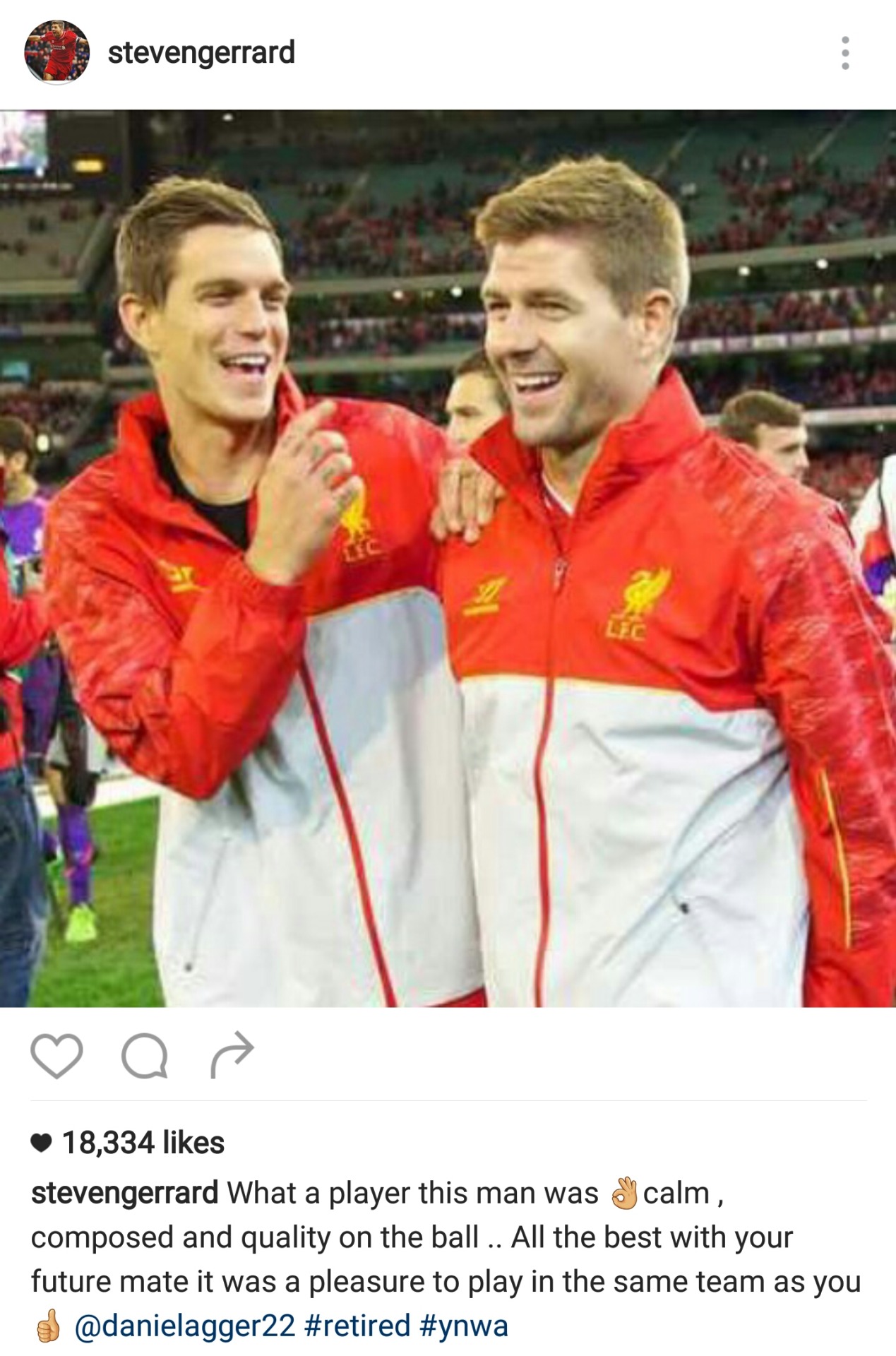Screen dimensions: 896x1356
Task: Browse the #retired hashtag
Action: [x=357, y=1326]
